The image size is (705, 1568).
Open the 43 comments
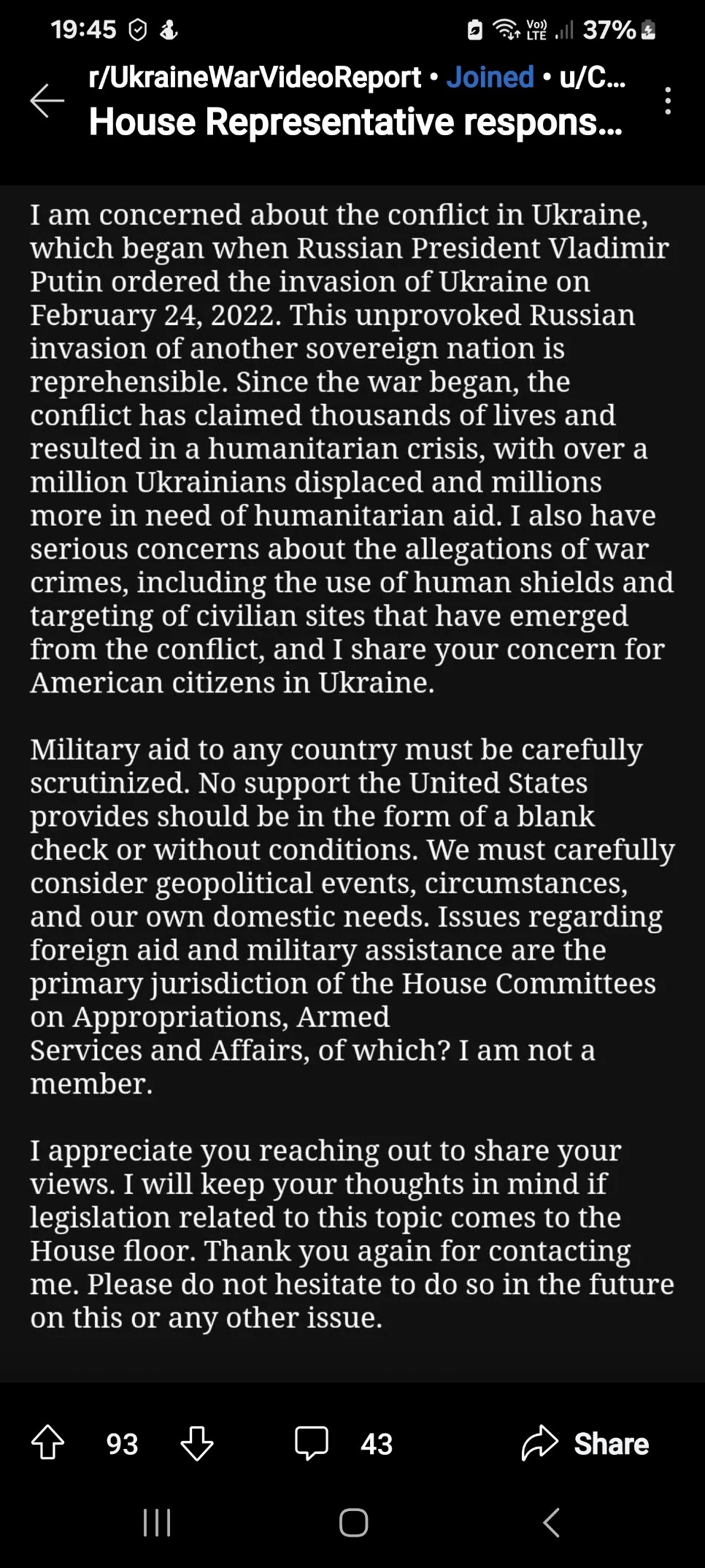pyautogui.click(x=343, y=1443)
